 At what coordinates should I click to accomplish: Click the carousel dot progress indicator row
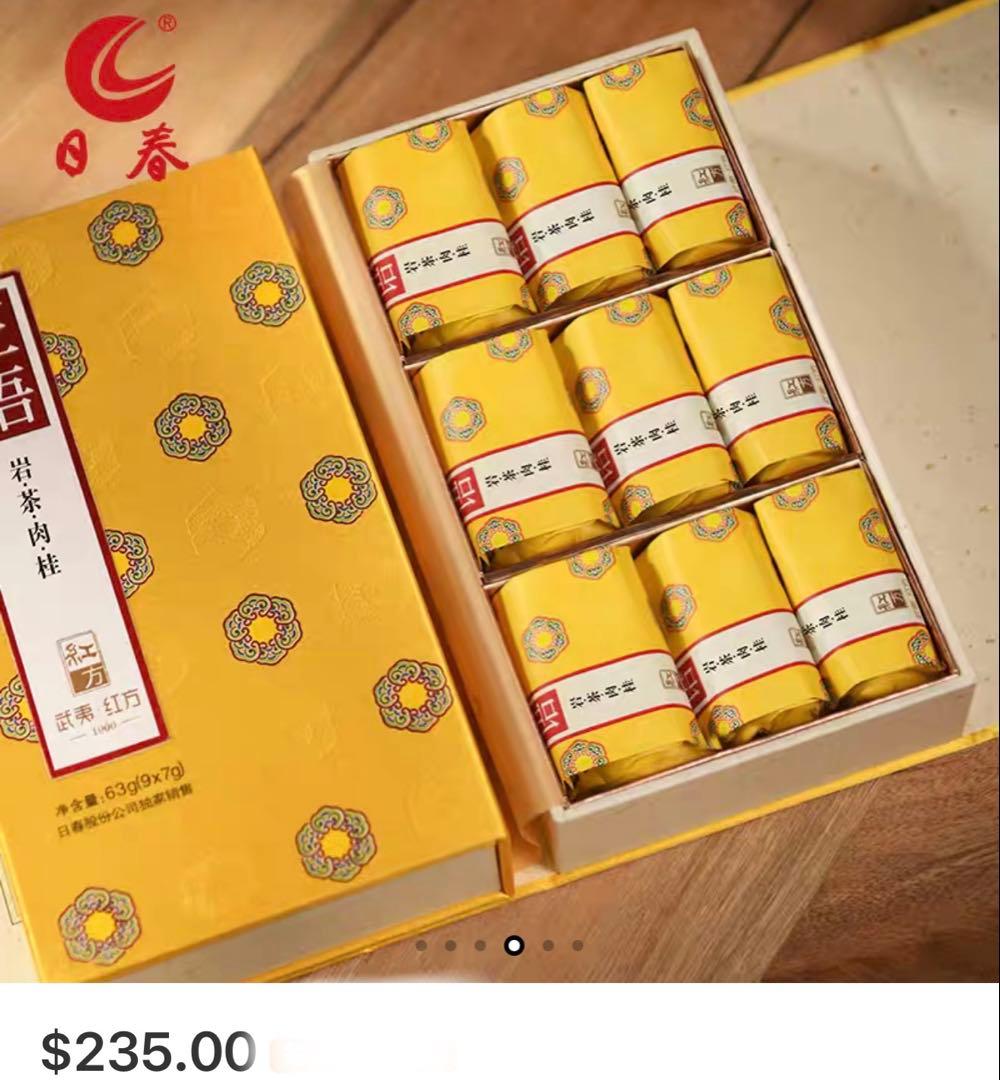[499, 945]
